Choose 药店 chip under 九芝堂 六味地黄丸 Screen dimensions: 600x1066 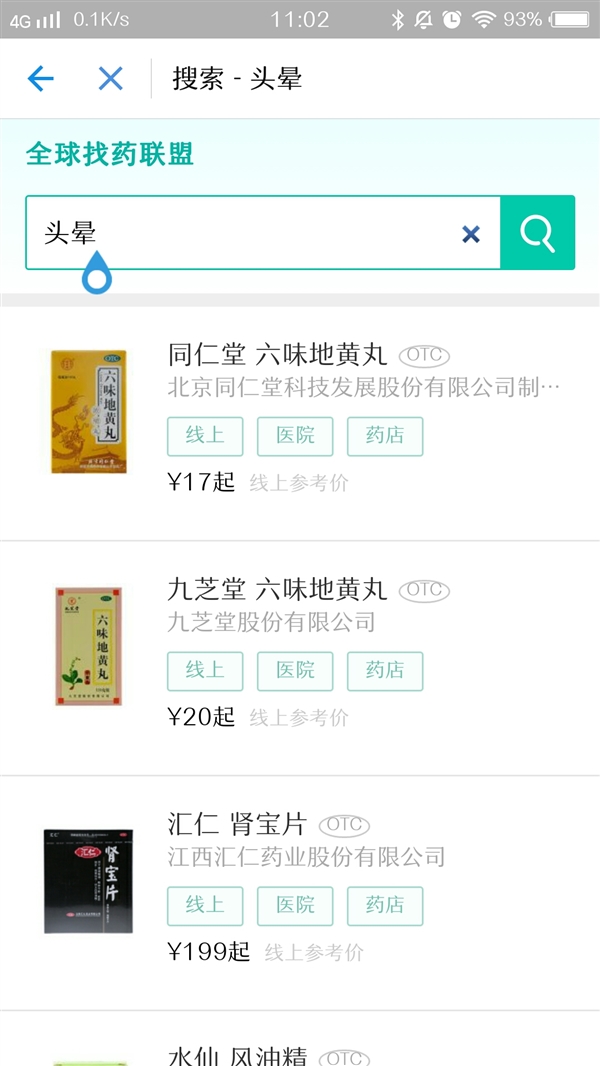pyautogui.click(x=385, y=671)
